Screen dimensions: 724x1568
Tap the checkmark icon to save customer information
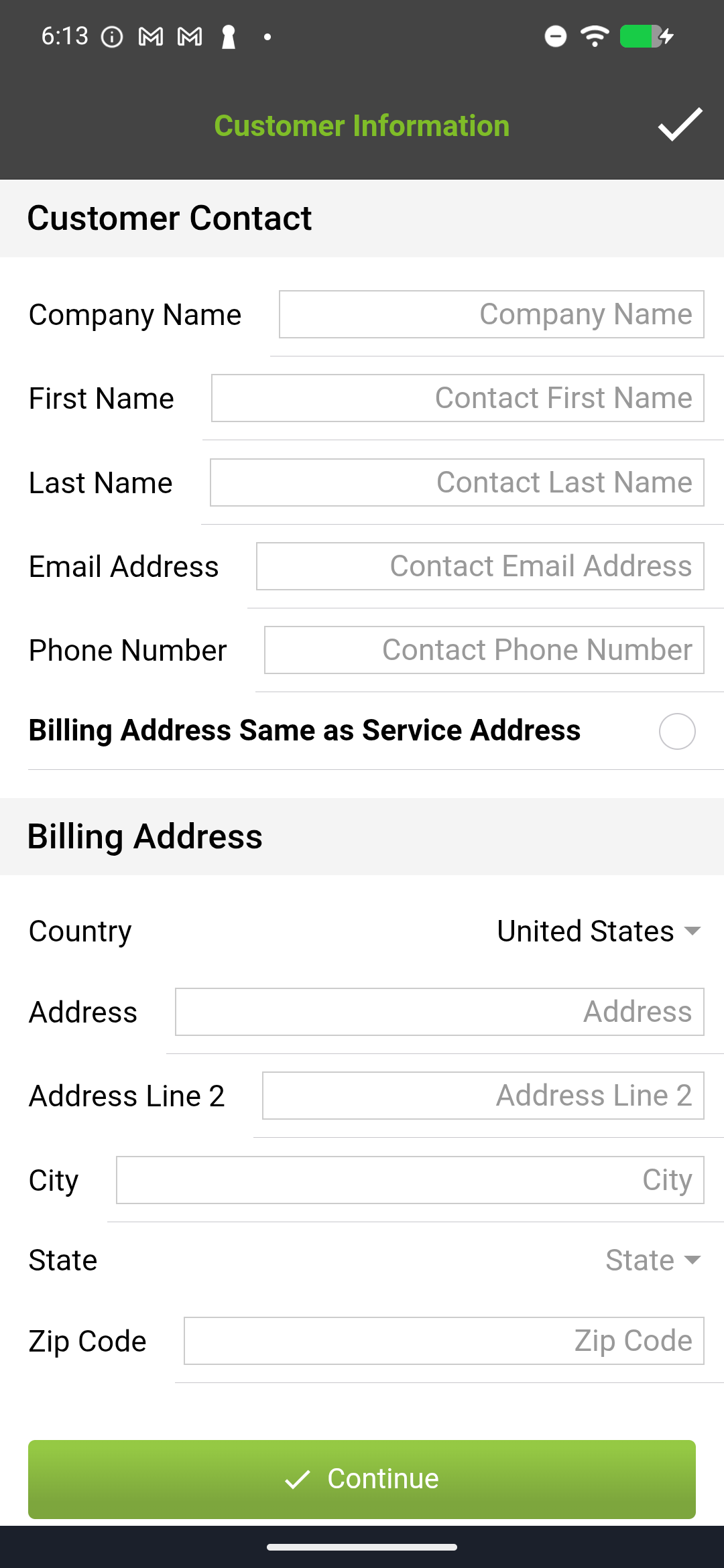678,125
